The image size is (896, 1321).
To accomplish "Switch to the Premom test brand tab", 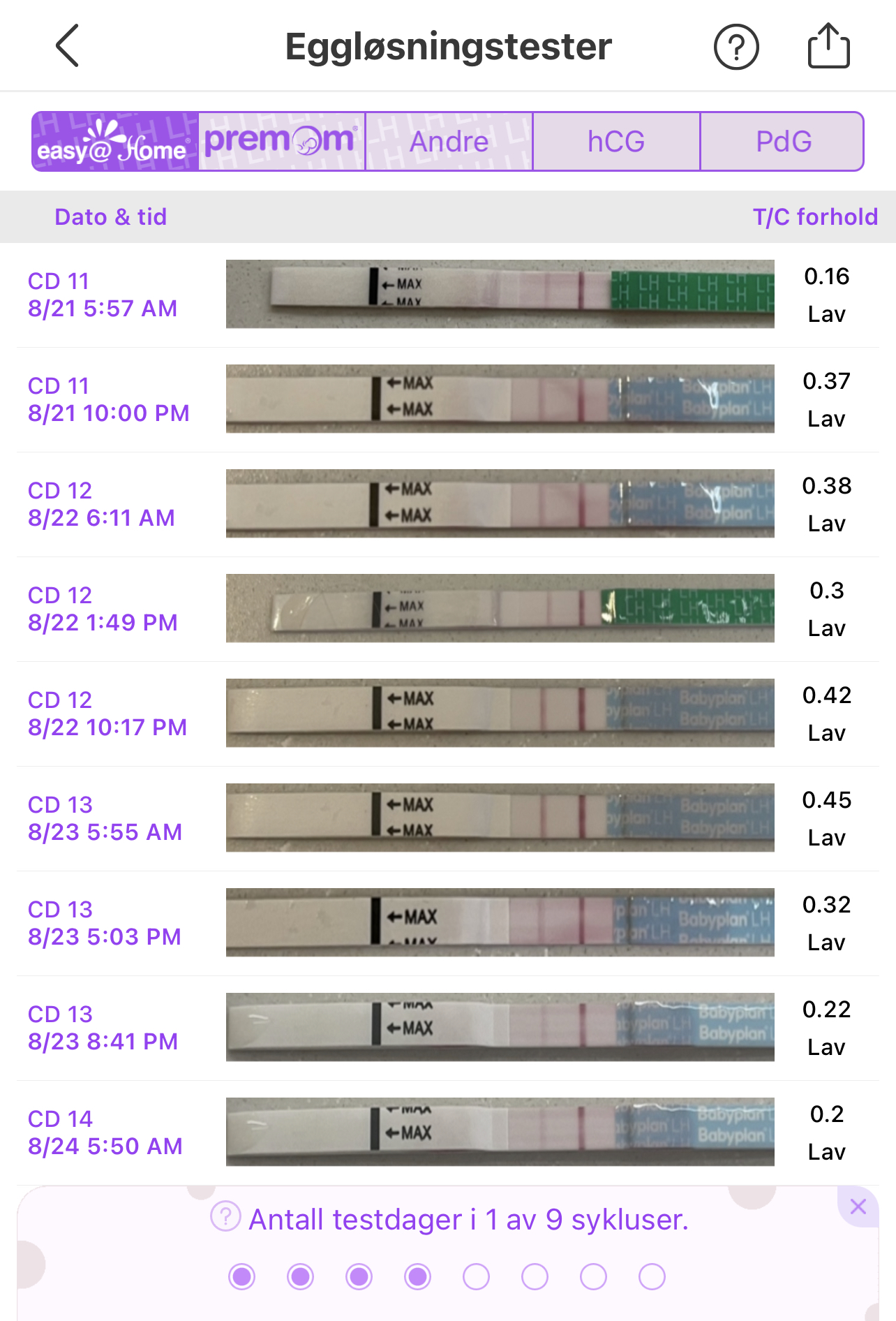I will [x=282, y=142].
